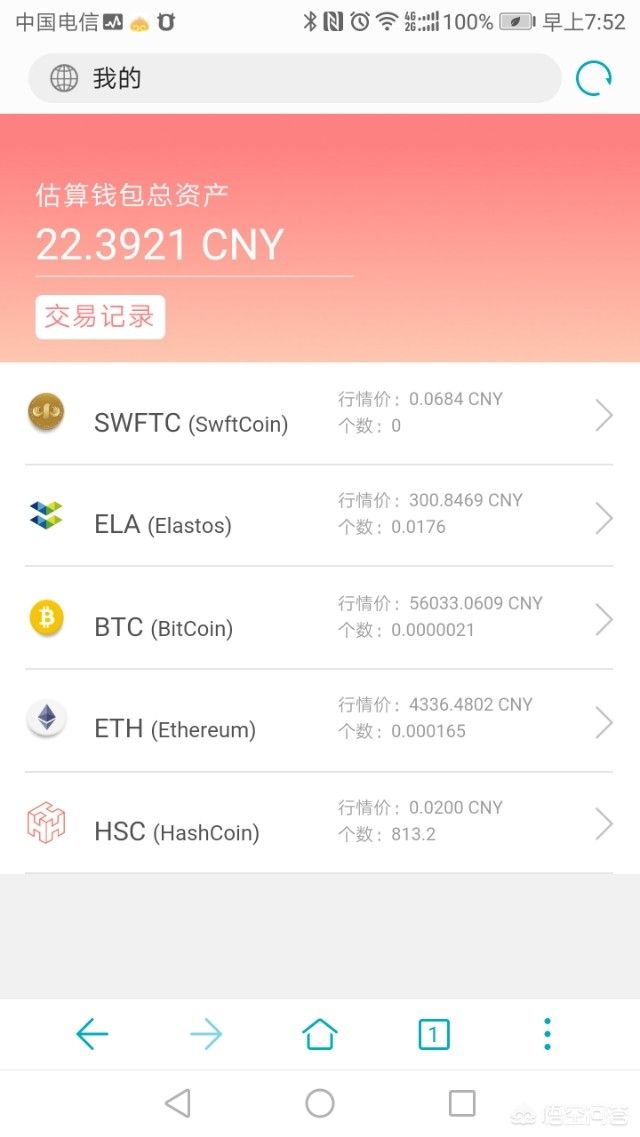
Task: Go back with the browser back arrow
Action: 92,1034
